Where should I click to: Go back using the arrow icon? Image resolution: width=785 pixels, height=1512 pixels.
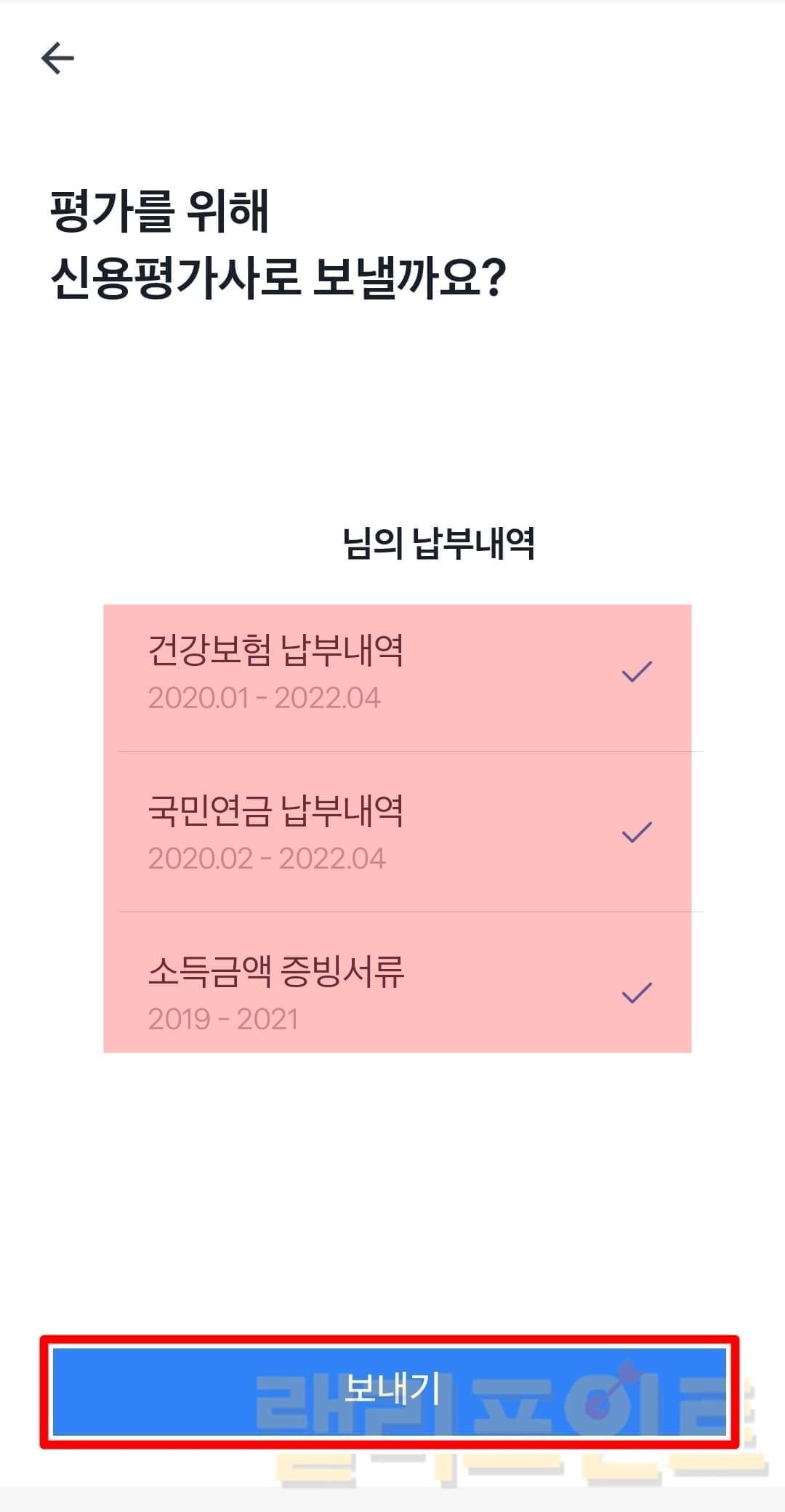[57, 58]
